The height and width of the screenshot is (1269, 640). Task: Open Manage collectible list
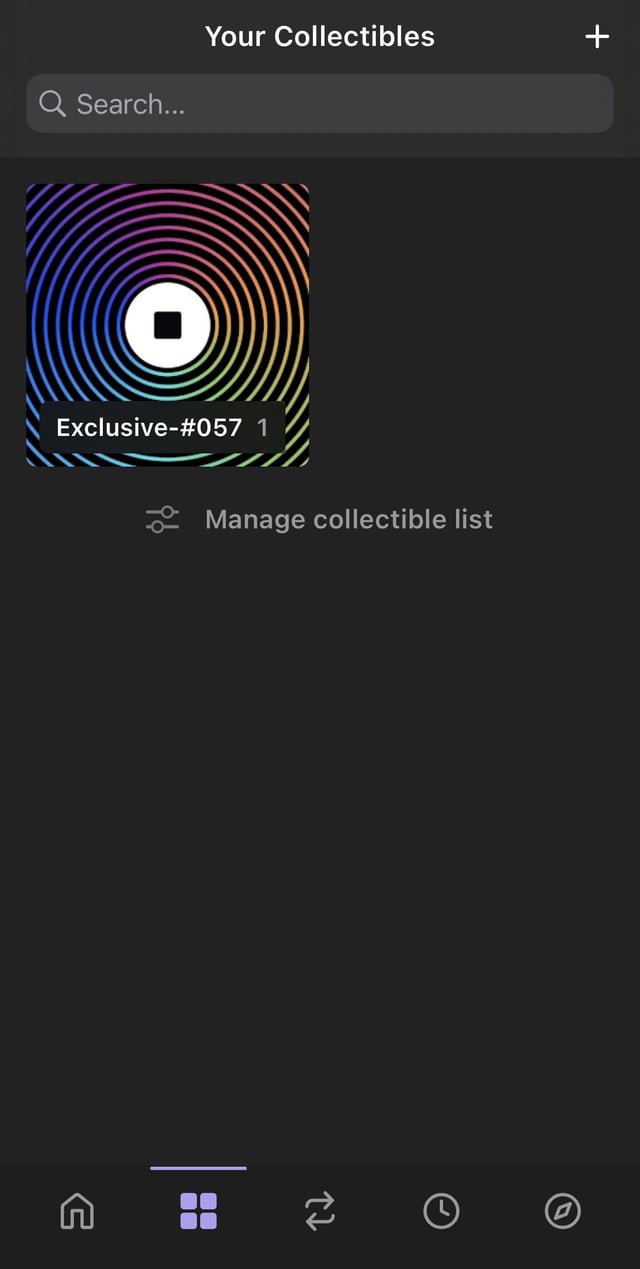[320, 520]
